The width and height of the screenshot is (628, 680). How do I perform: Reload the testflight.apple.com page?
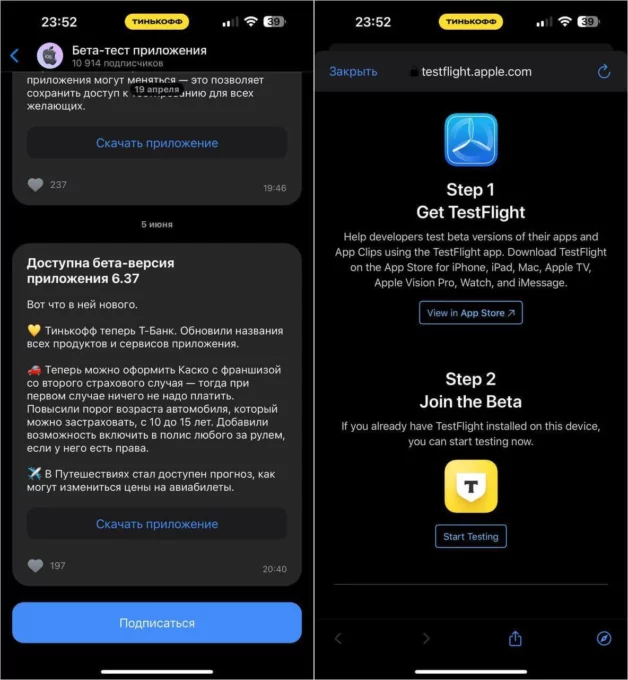[603, 71]
